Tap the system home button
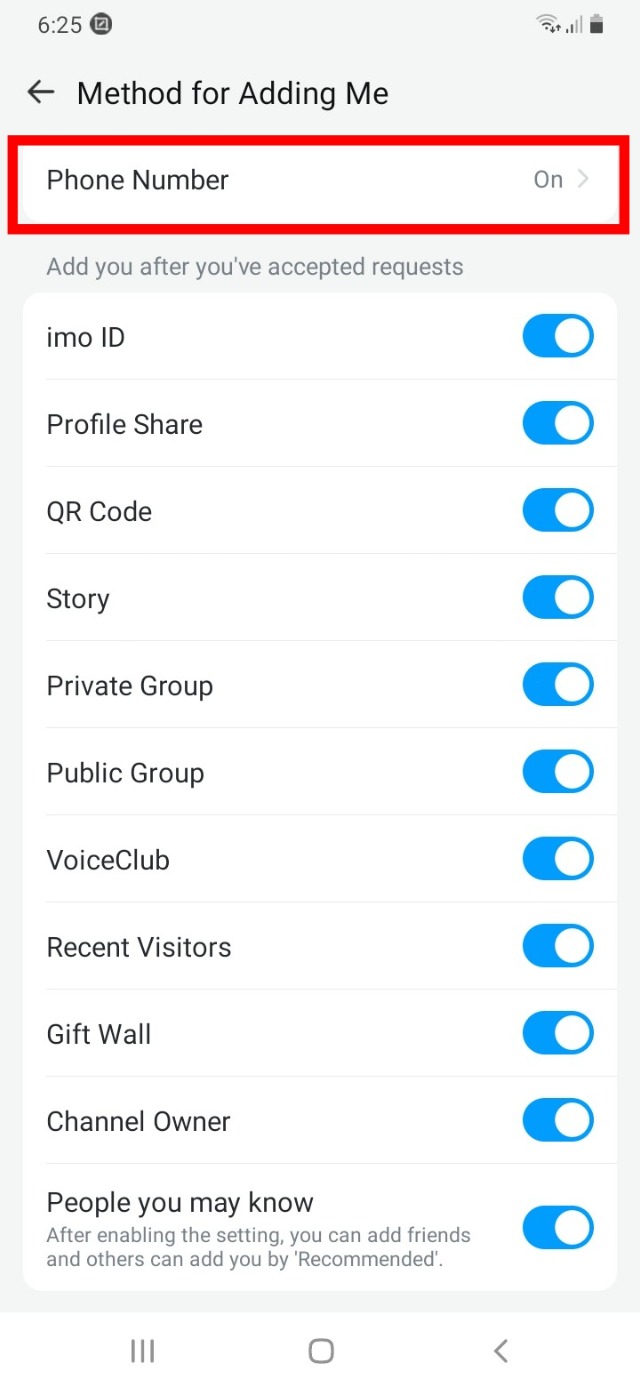The width and height of the screenshot is (640, 1387). pos(320,1351)
